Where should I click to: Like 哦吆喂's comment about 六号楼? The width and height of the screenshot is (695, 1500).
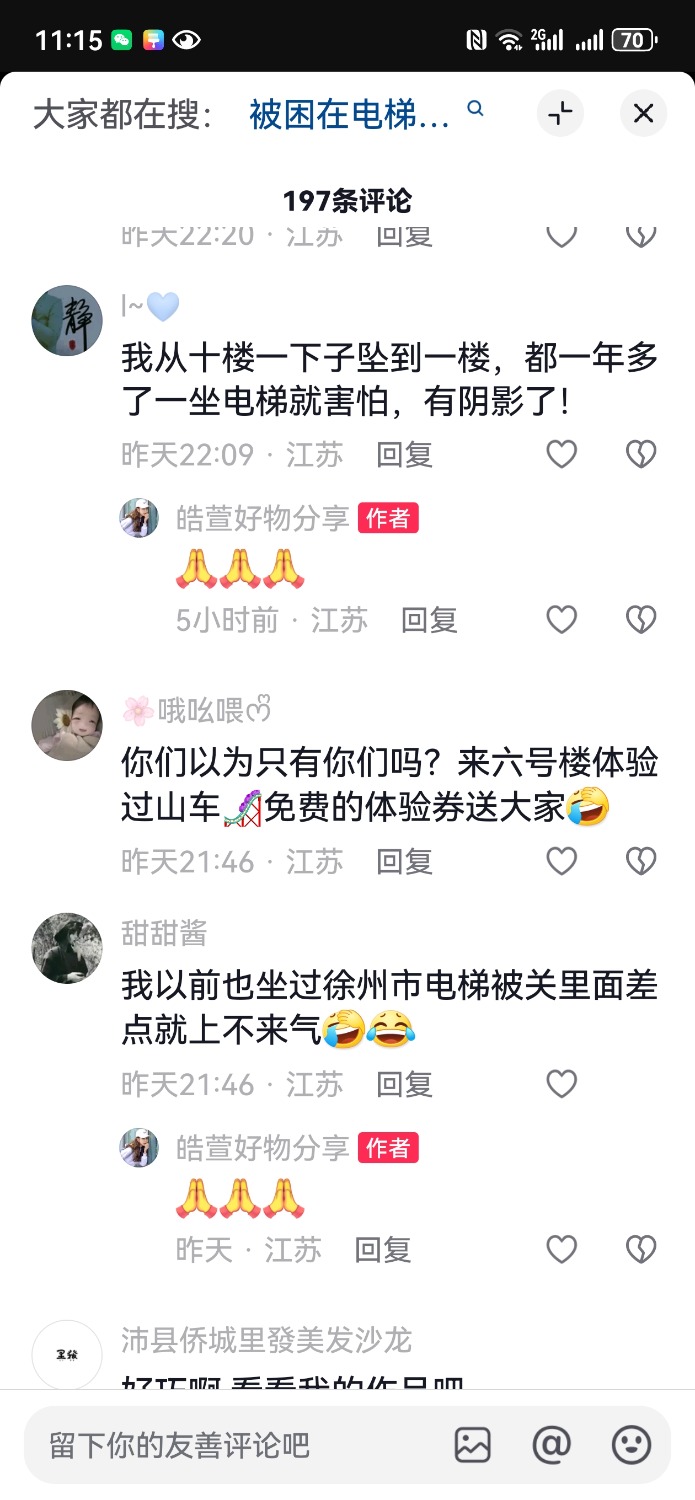coord(562,861)
